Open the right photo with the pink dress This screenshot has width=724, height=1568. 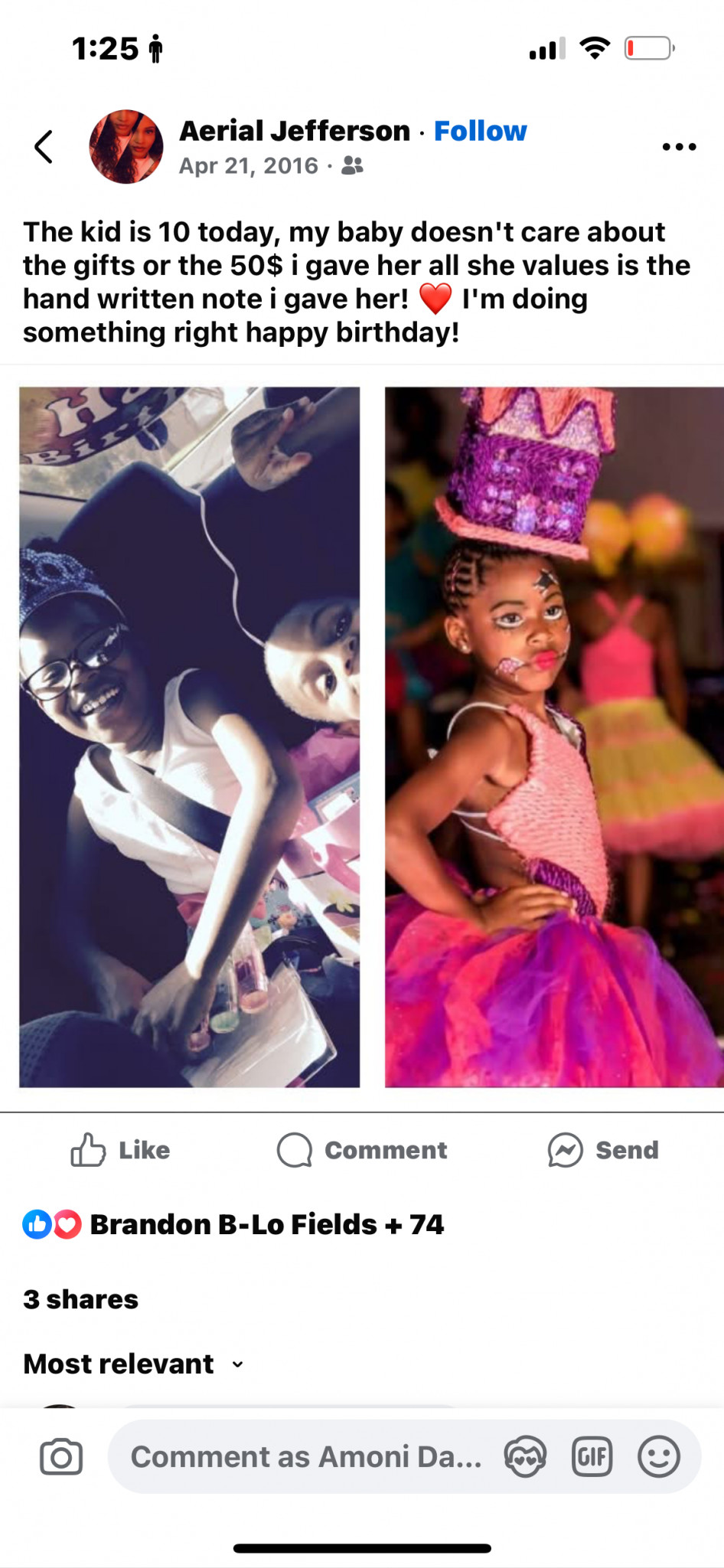coord(553,737)
